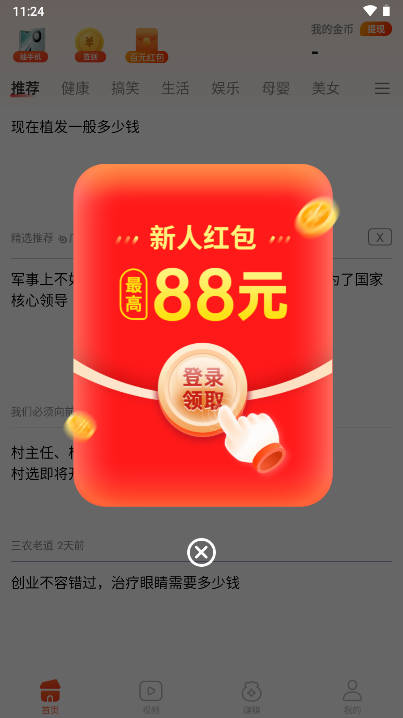Tap the 登录领取 coin button

(x=202, y=389)
